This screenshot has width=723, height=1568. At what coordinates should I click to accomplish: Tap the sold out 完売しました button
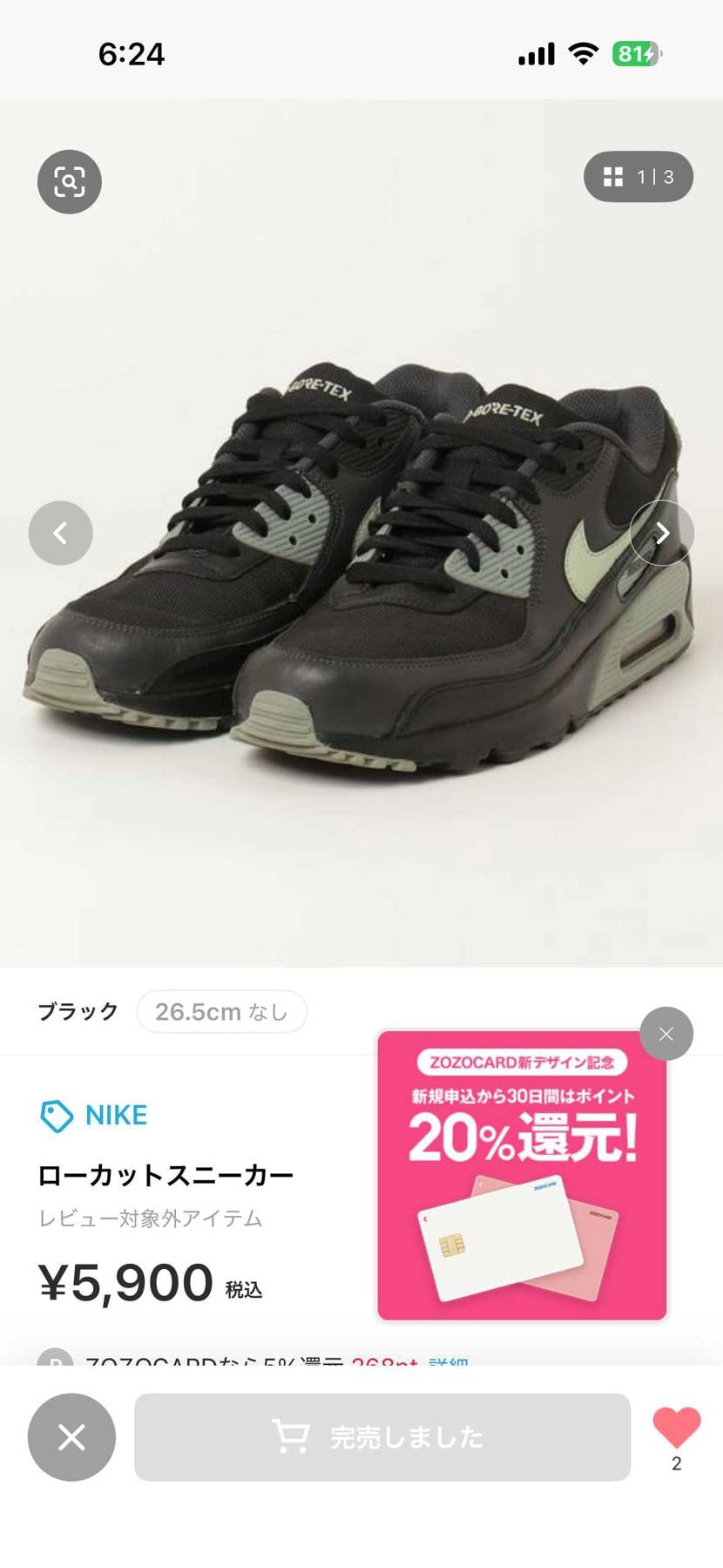(x=382, y=1437)
